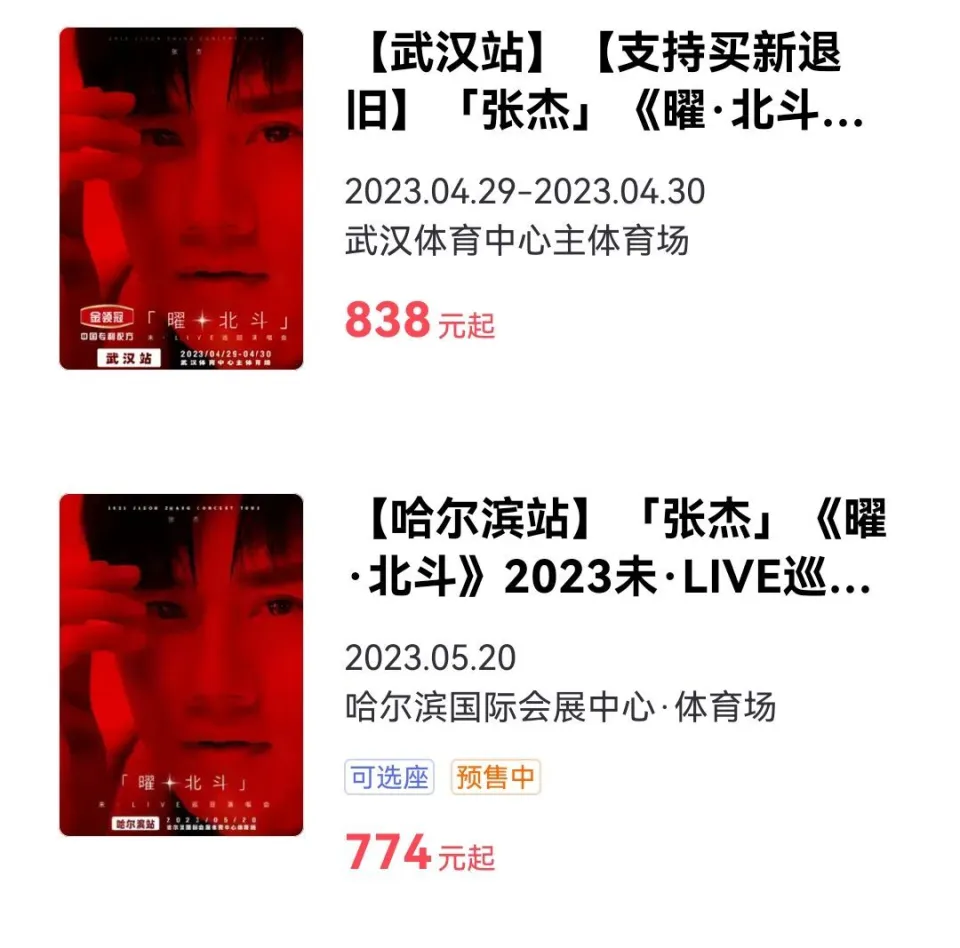Open the 哈尔滨站 张杰 concert listing
The image size is (960, 948).
click(614, 550)
